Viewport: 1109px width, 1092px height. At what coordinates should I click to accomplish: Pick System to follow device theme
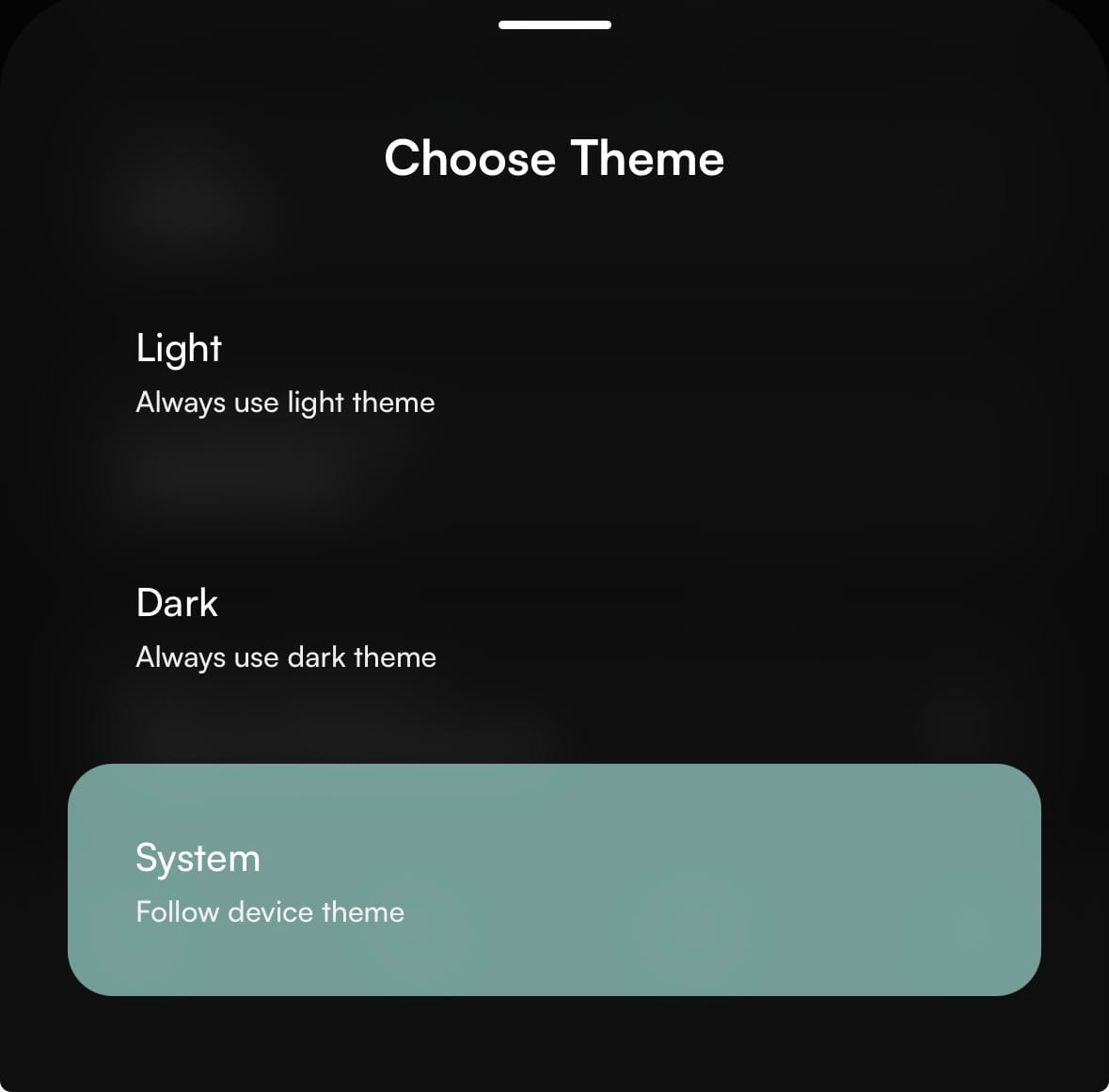point(553,880)
